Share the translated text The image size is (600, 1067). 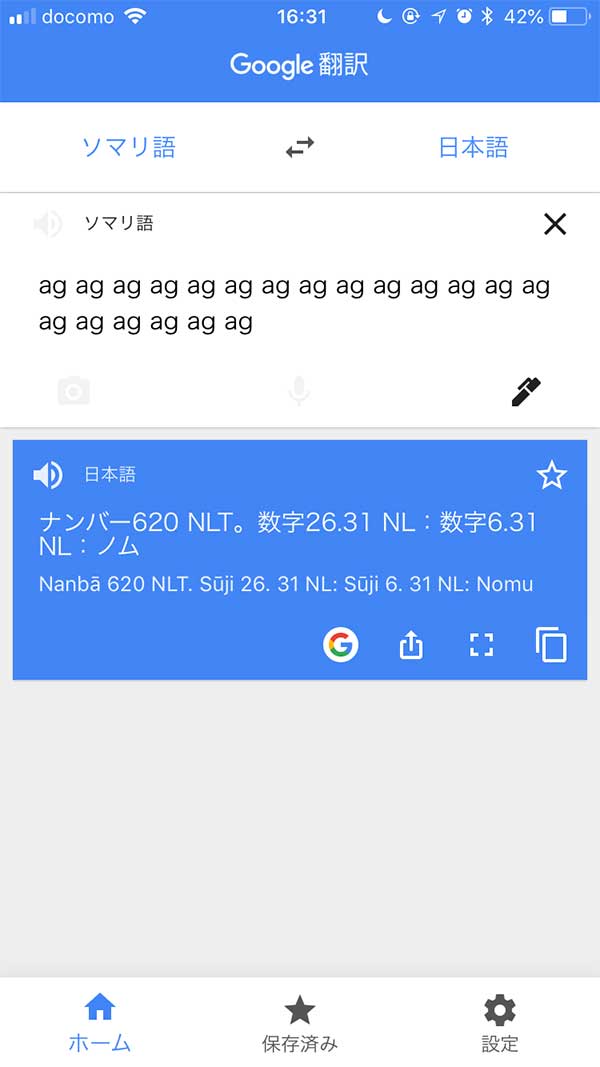(x=411, y=645)
